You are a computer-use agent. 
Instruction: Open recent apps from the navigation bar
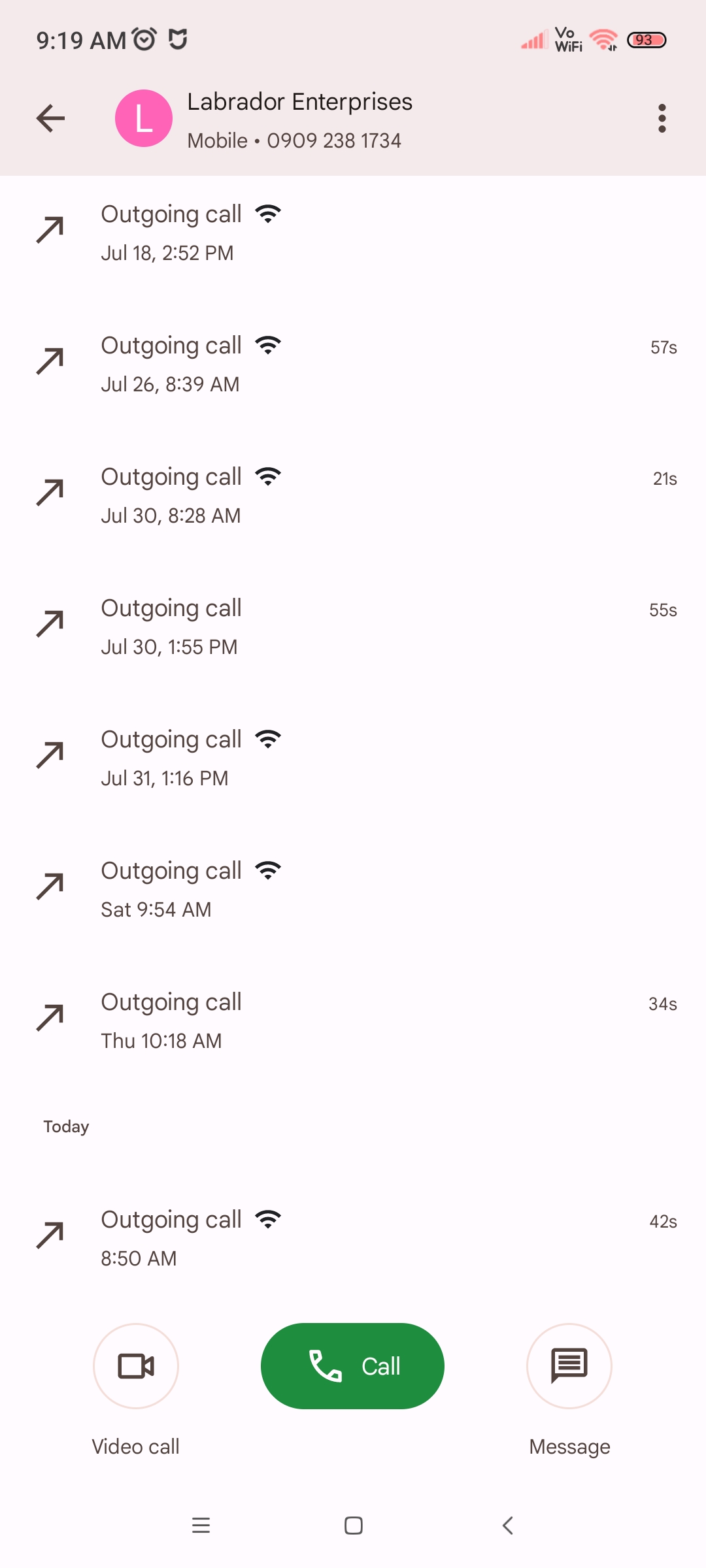201,1526
